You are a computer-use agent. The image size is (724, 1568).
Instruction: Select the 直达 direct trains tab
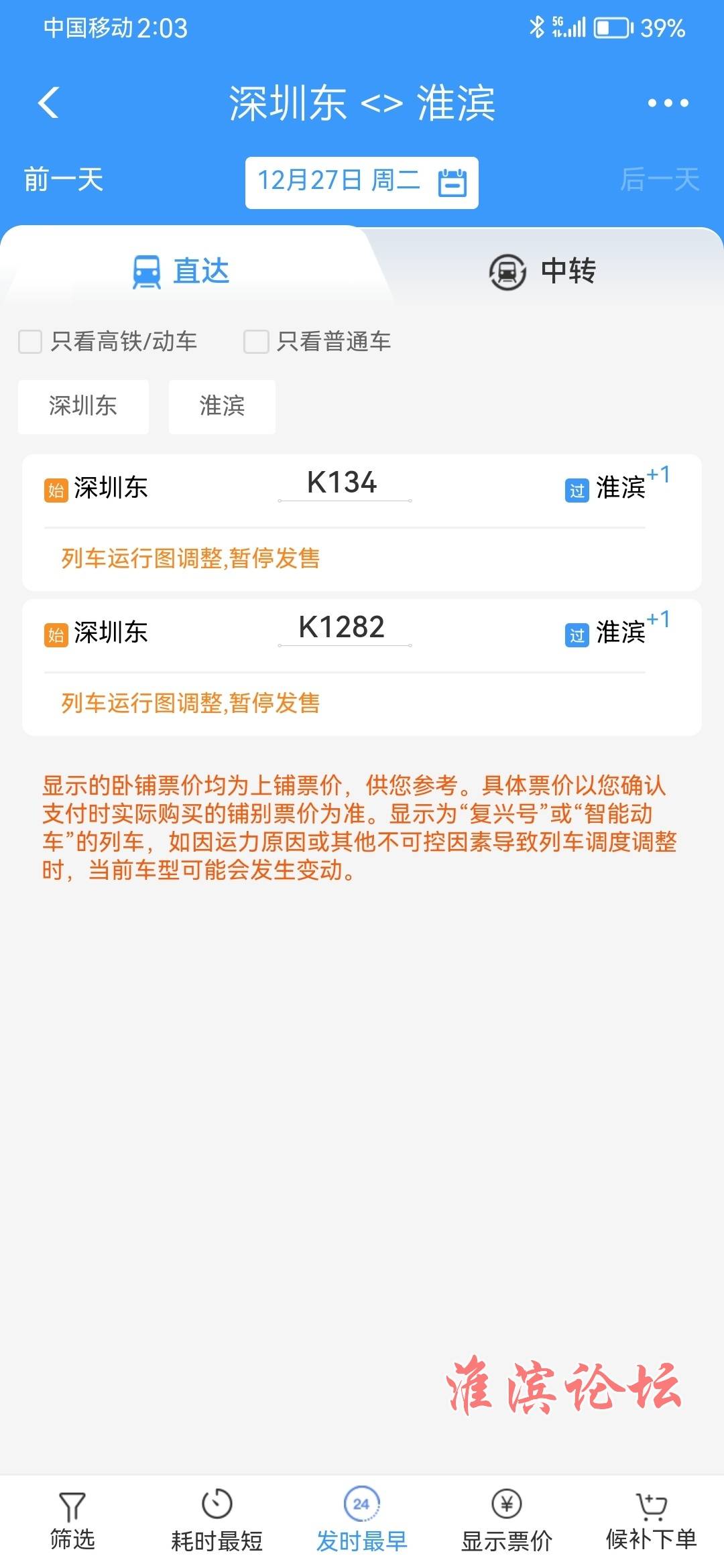click(x=181, y=271)
